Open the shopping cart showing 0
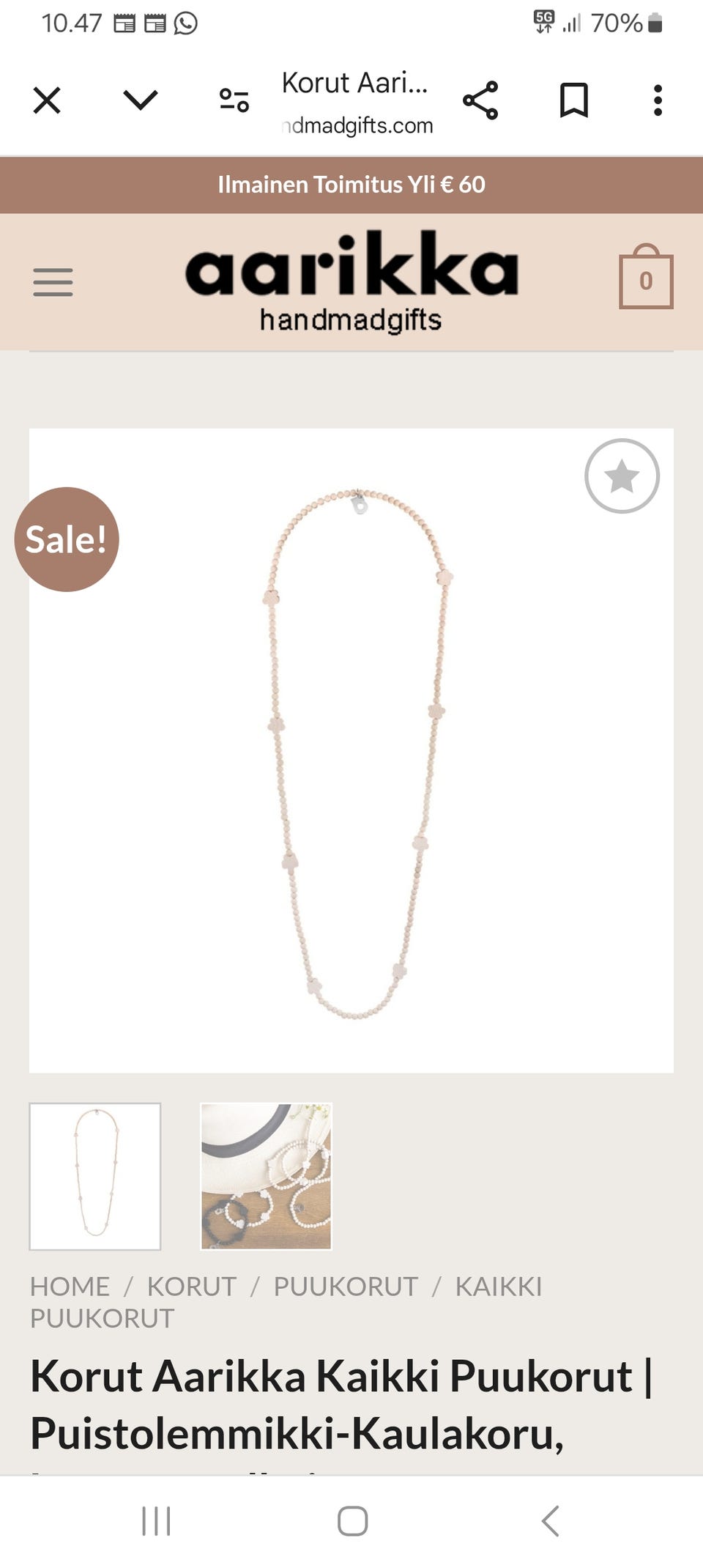 [646, 277]
